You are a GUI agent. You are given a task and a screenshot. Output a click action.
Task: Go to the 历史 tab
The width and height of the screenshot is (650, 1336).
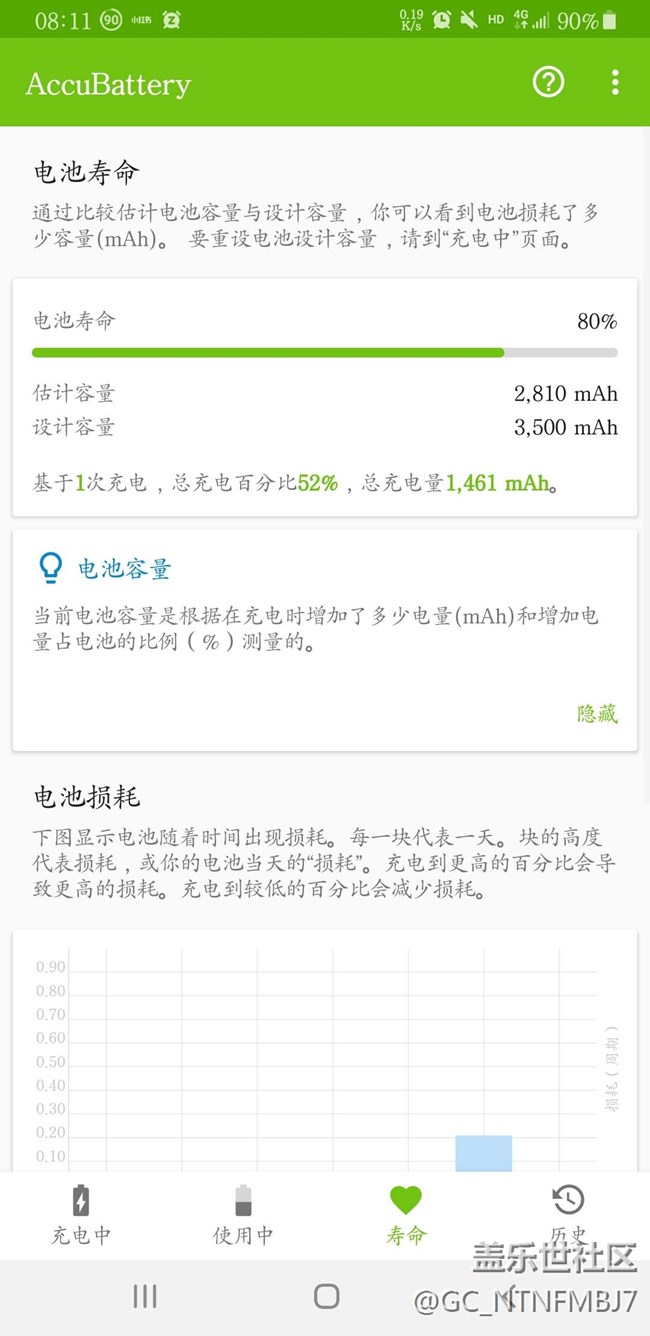[x=568, y=1212]
